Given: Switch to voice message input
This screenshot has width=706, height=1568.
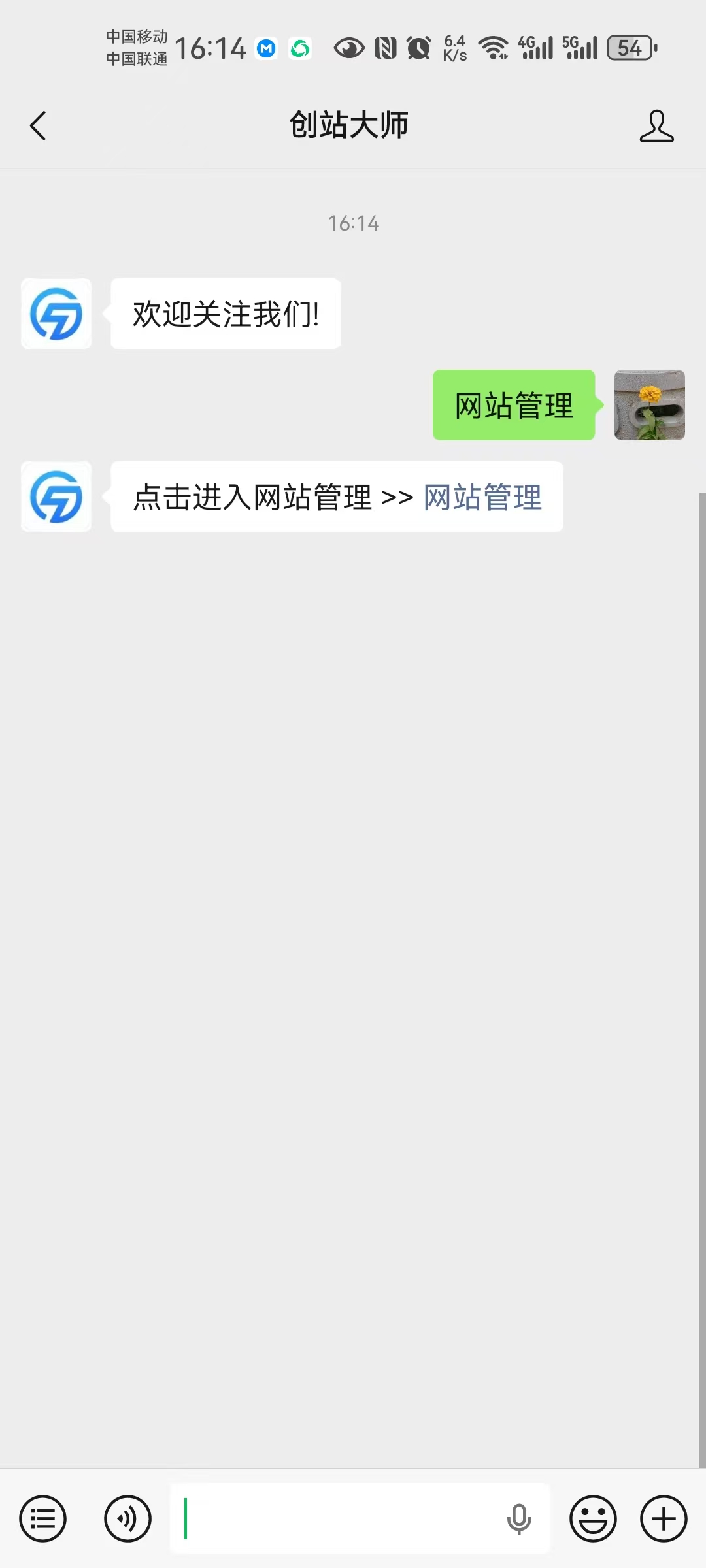Looking at the screenshot, I should pos(127,1518).
